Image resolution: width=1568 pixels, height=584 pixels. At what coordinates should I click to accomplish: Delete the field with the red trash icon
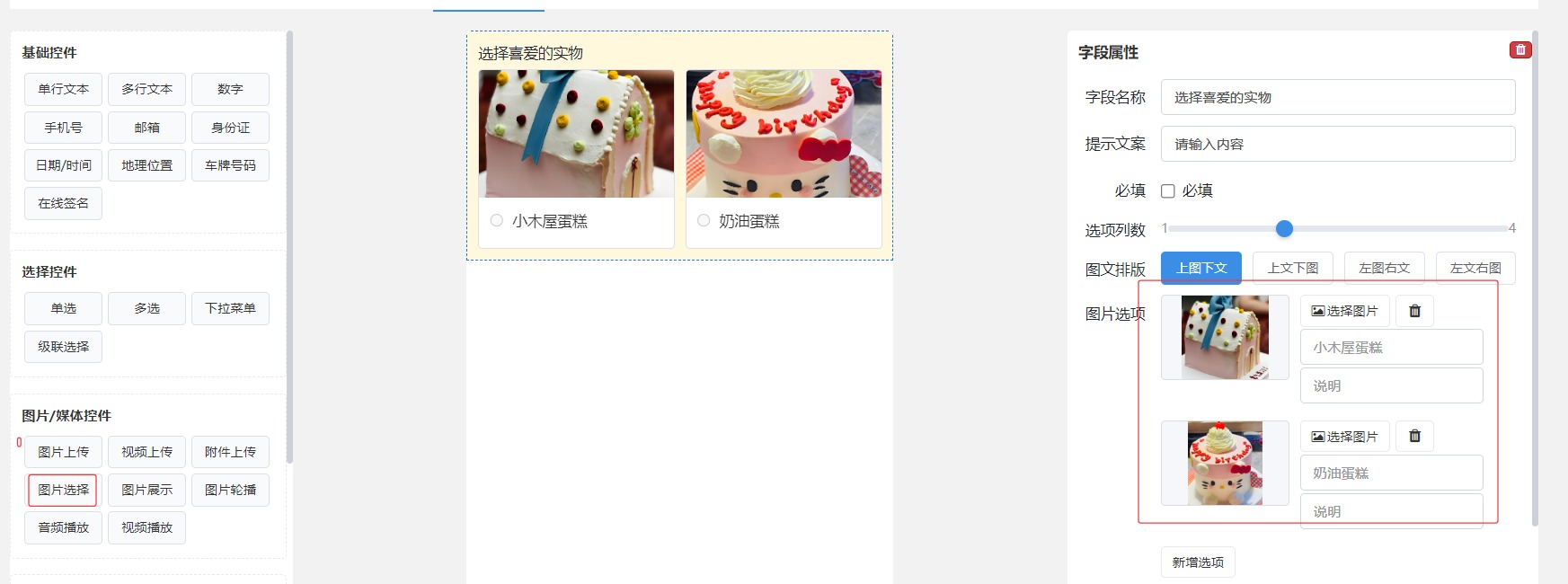pyautogui.click(x=1519, y=50)
